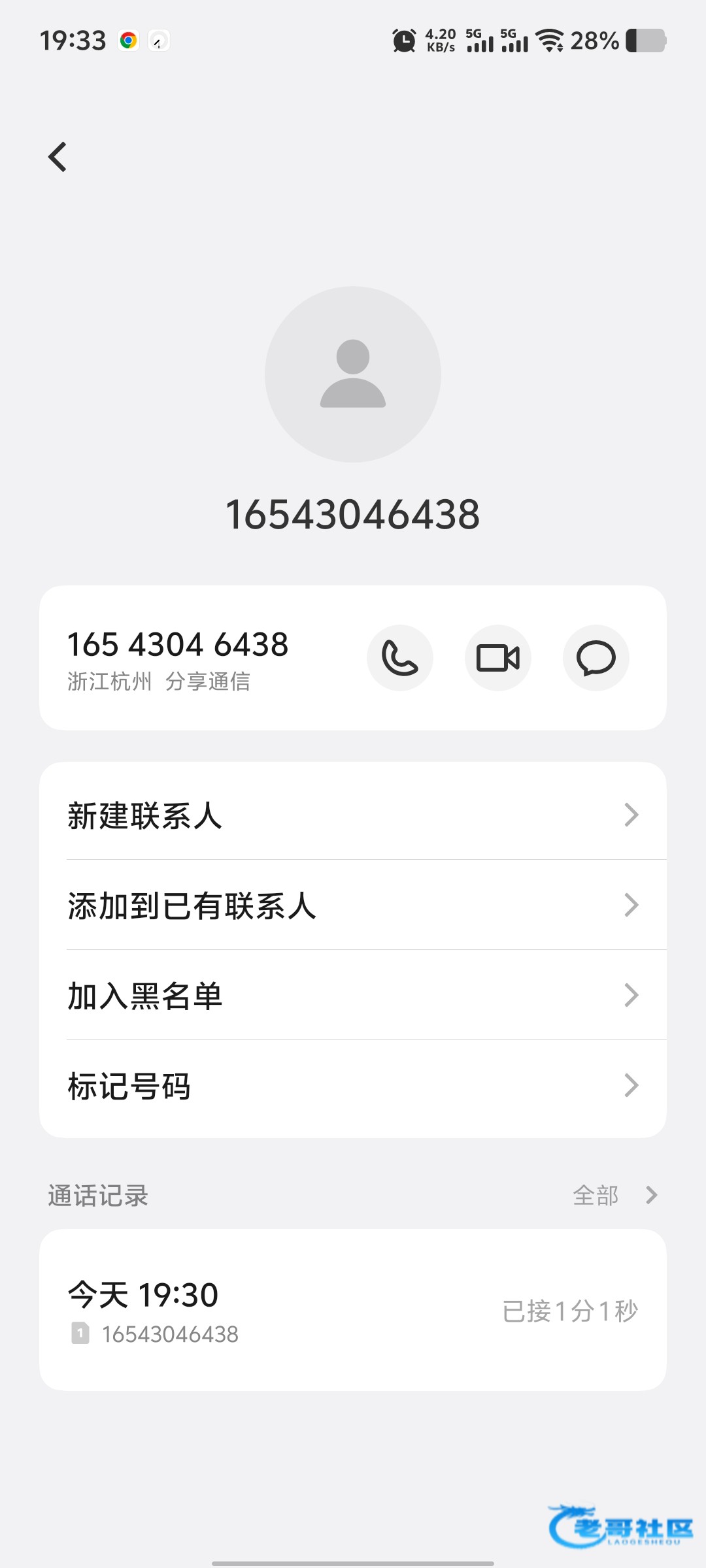Screen dimensions: 706x1568
Task: Tap the contact avatar placeholder
Action: click(x=353, y=374)
